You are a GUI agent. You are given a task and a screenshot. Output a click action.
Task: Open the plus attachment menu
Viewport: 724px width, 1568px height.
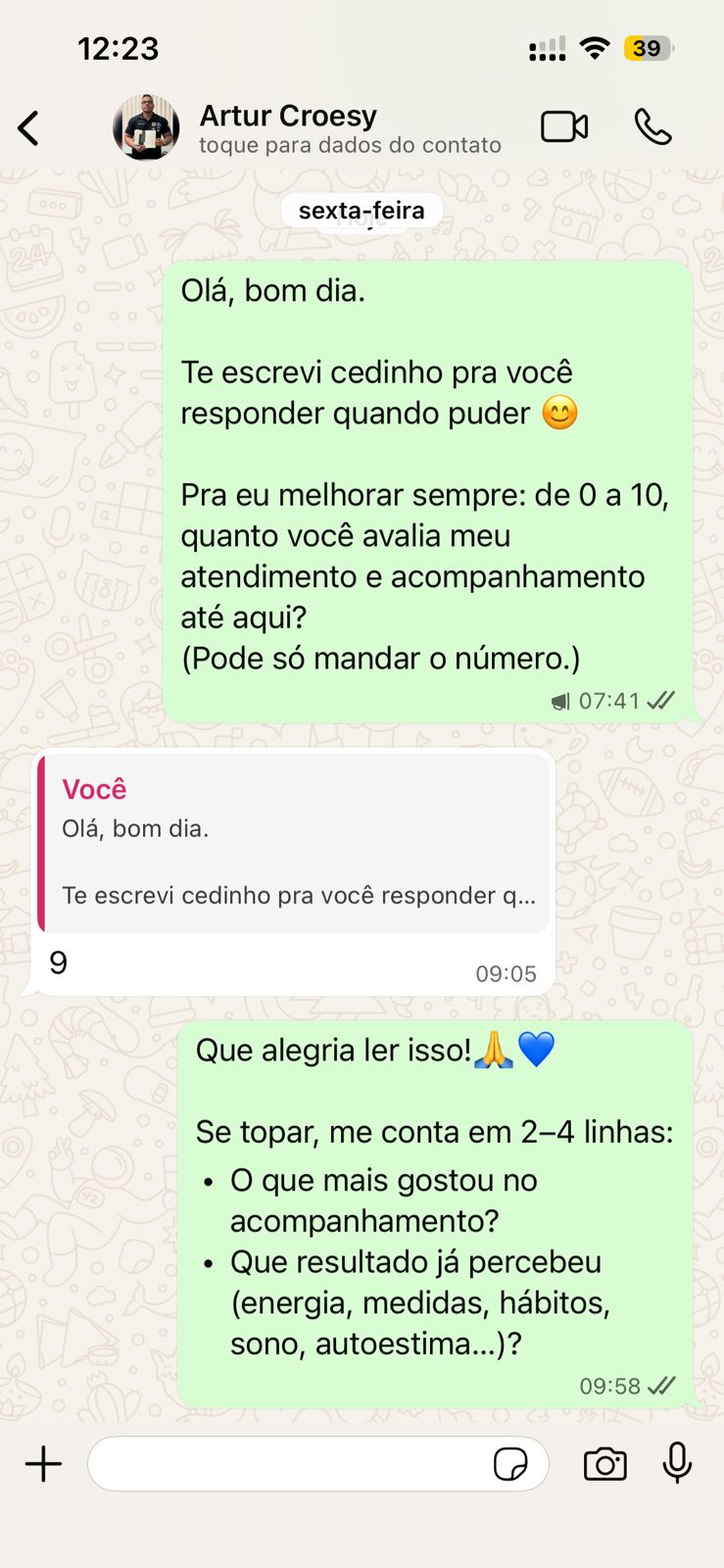(x=43, y=1464)
